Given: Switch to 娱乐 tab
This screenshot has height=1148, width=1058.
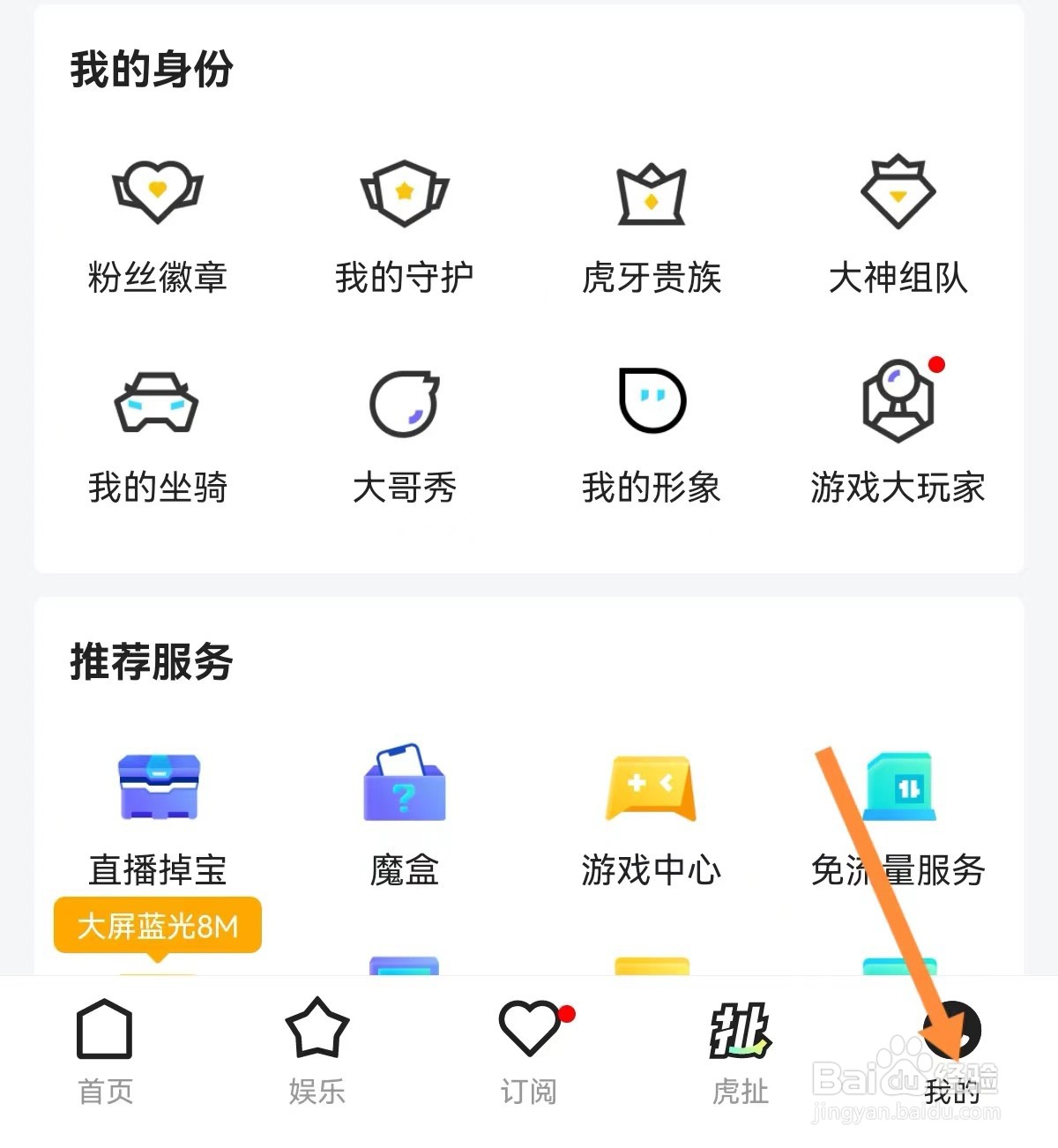Looking at the screenshot, I should click(x=317, y=1051).
